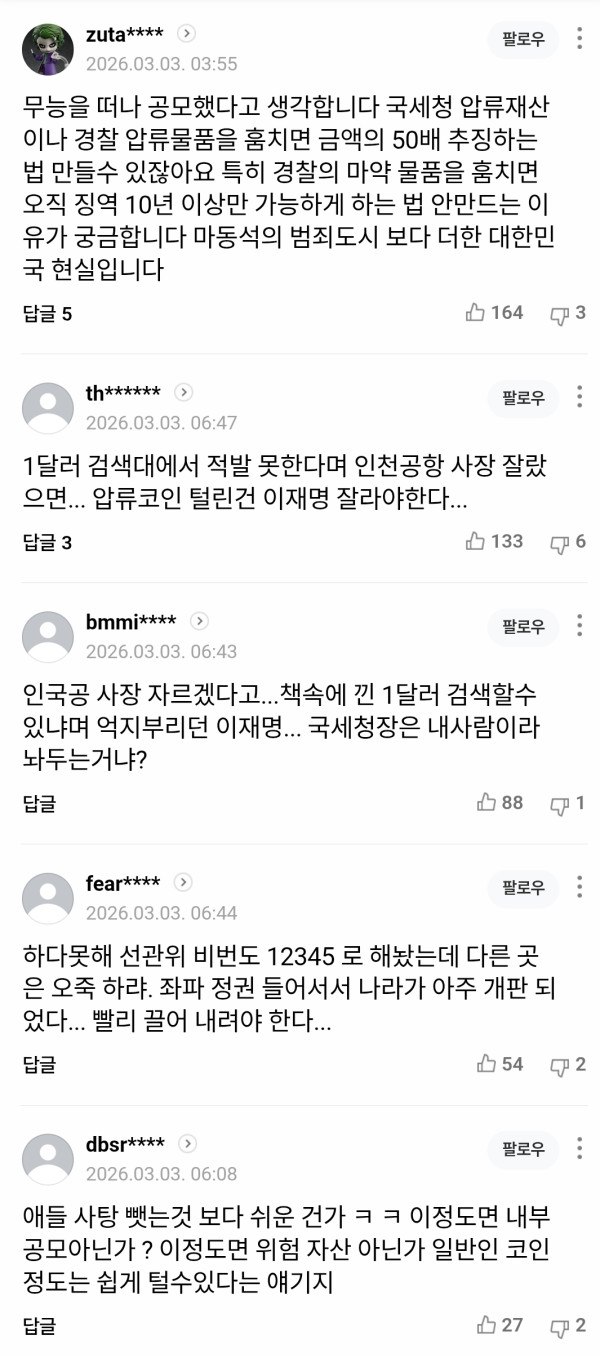Follow user th******
The width and height of the screenshot is (600, 1358).
pyautogui.click(x=523, y=398)
